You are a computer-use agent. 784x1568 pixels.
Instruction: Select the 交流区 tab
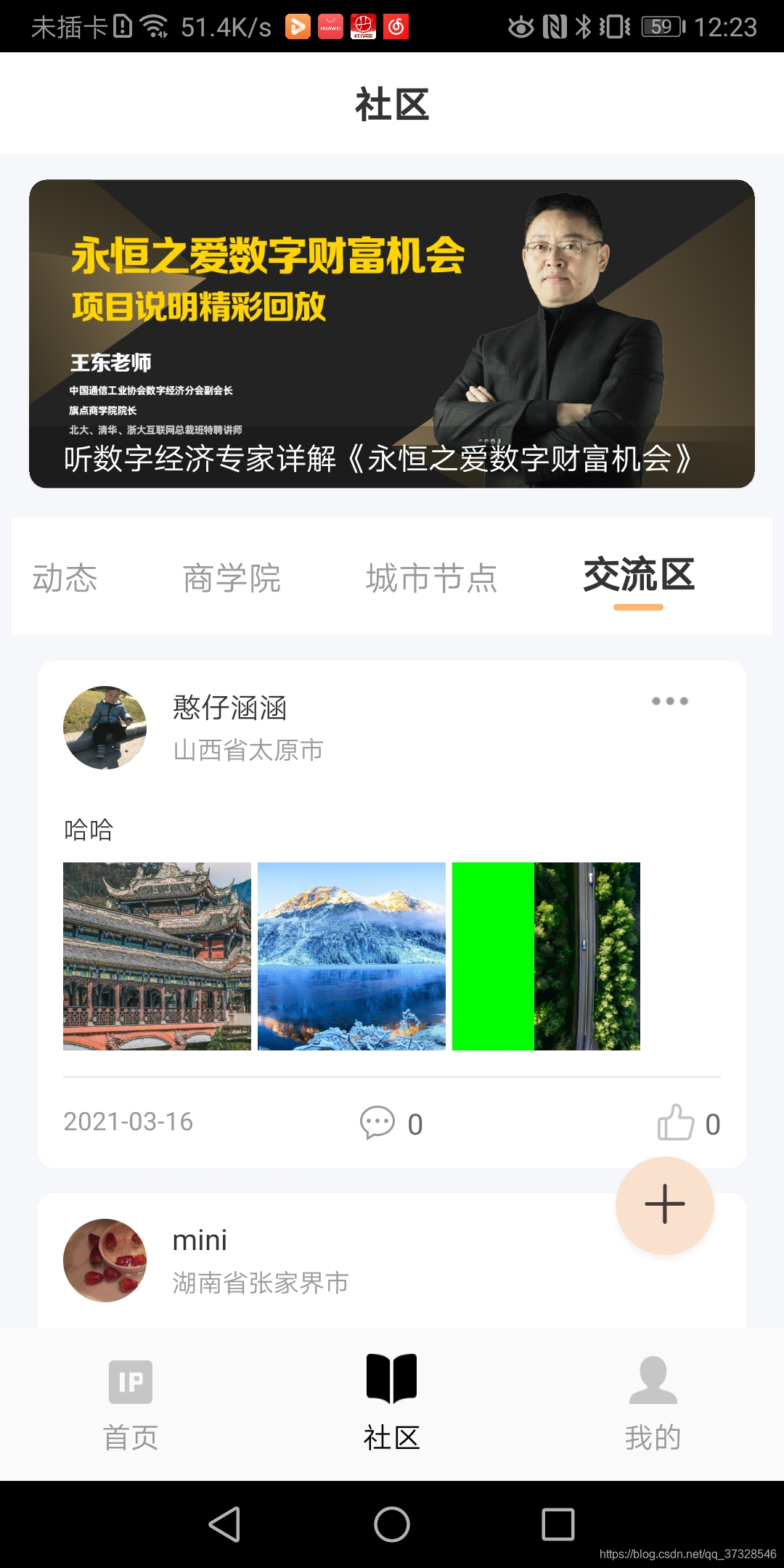pyautogui.click(x=639, y=576)
